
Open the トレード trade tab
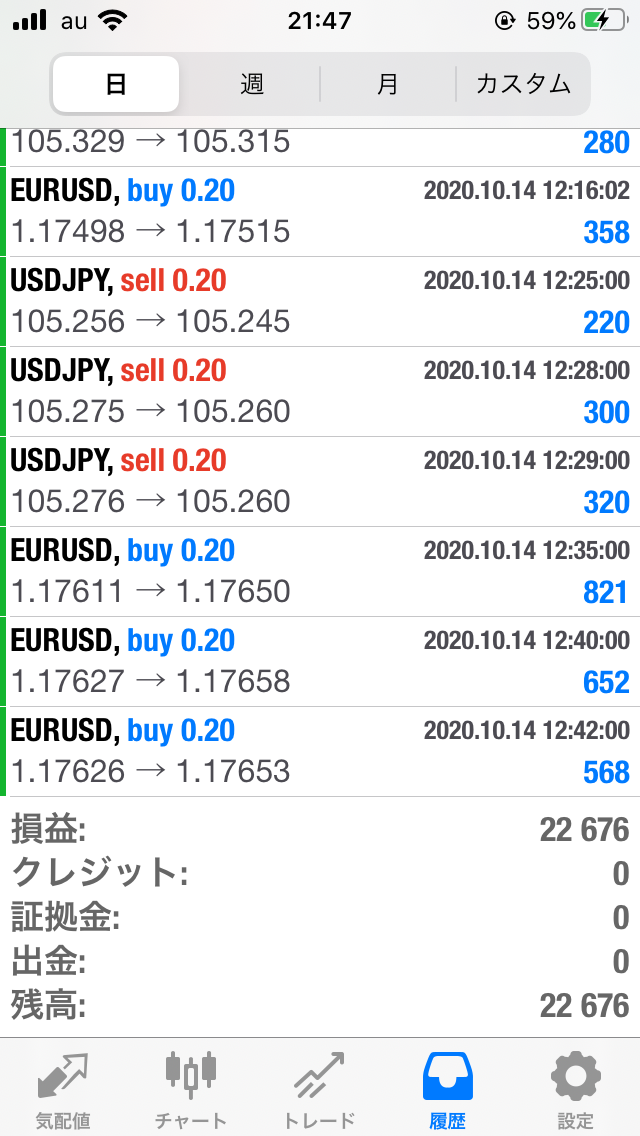[319, 1089]
